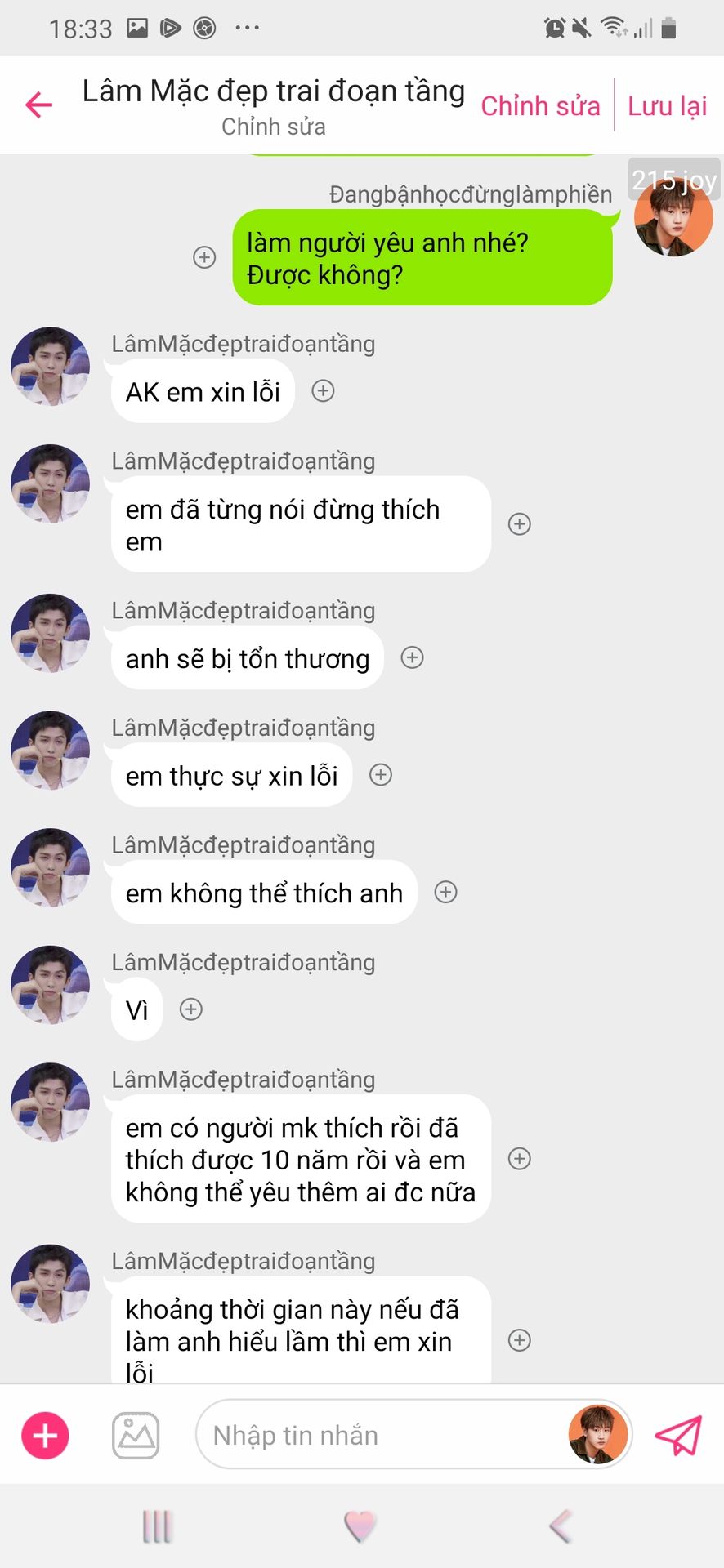Go back using the pink arrow
Image resolution: width=724 pixels, height=1568 pixels.
tap(38, 105)
